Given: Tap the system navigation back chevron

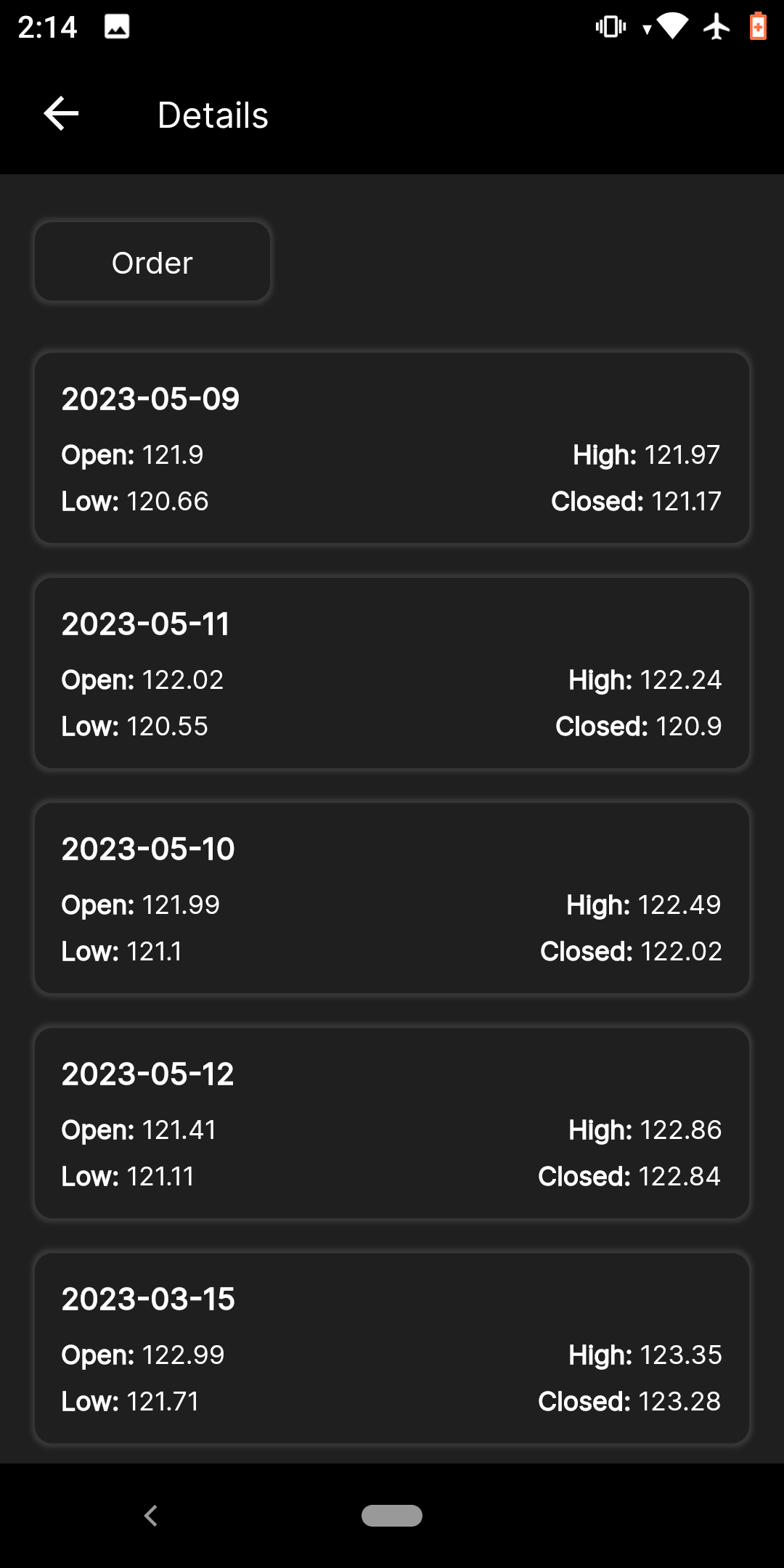Looking at the screenshot, I should (x=151, y=1516).
